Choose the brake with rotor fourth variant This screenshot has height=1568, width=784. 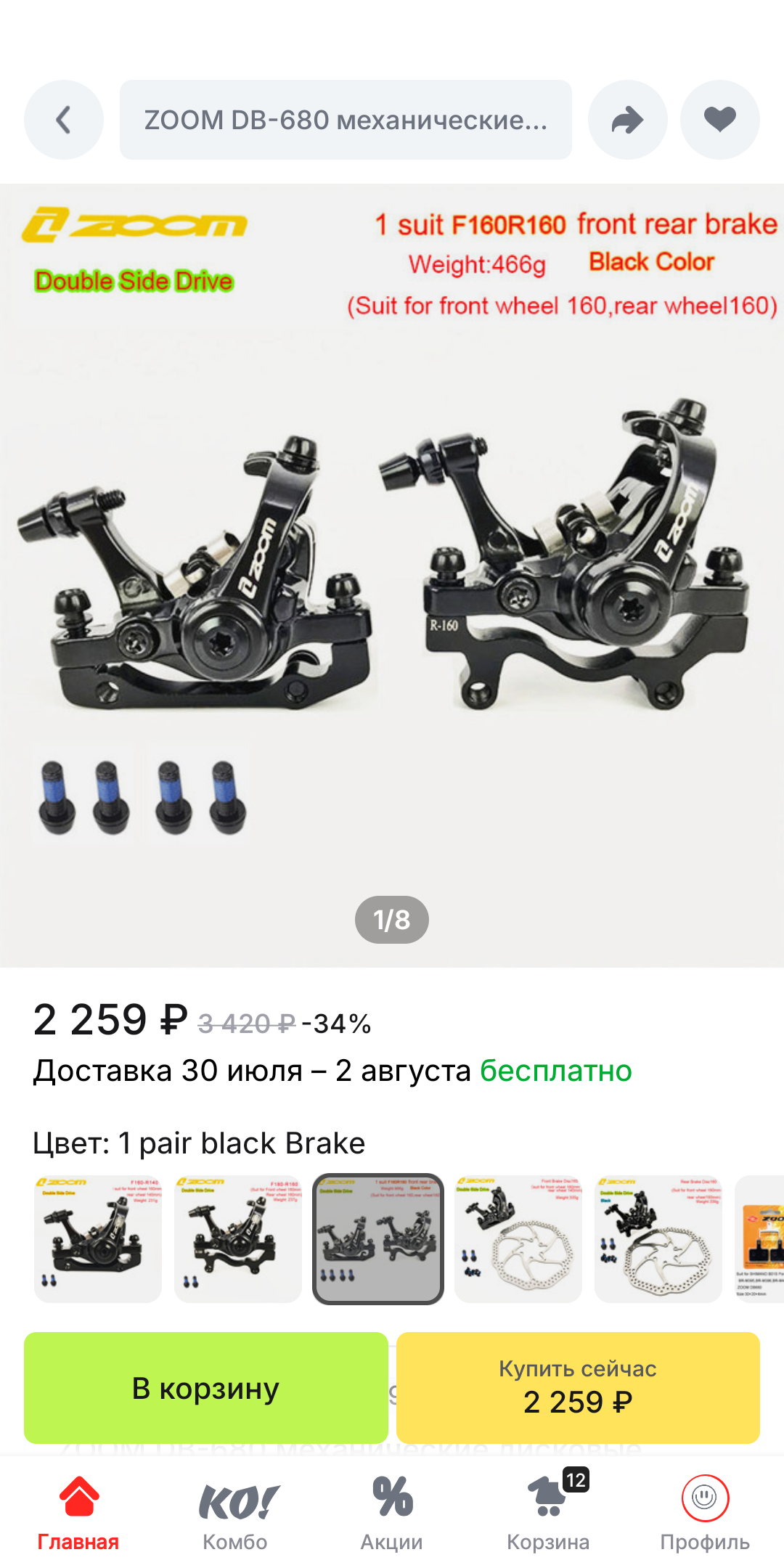point(518,1238)
